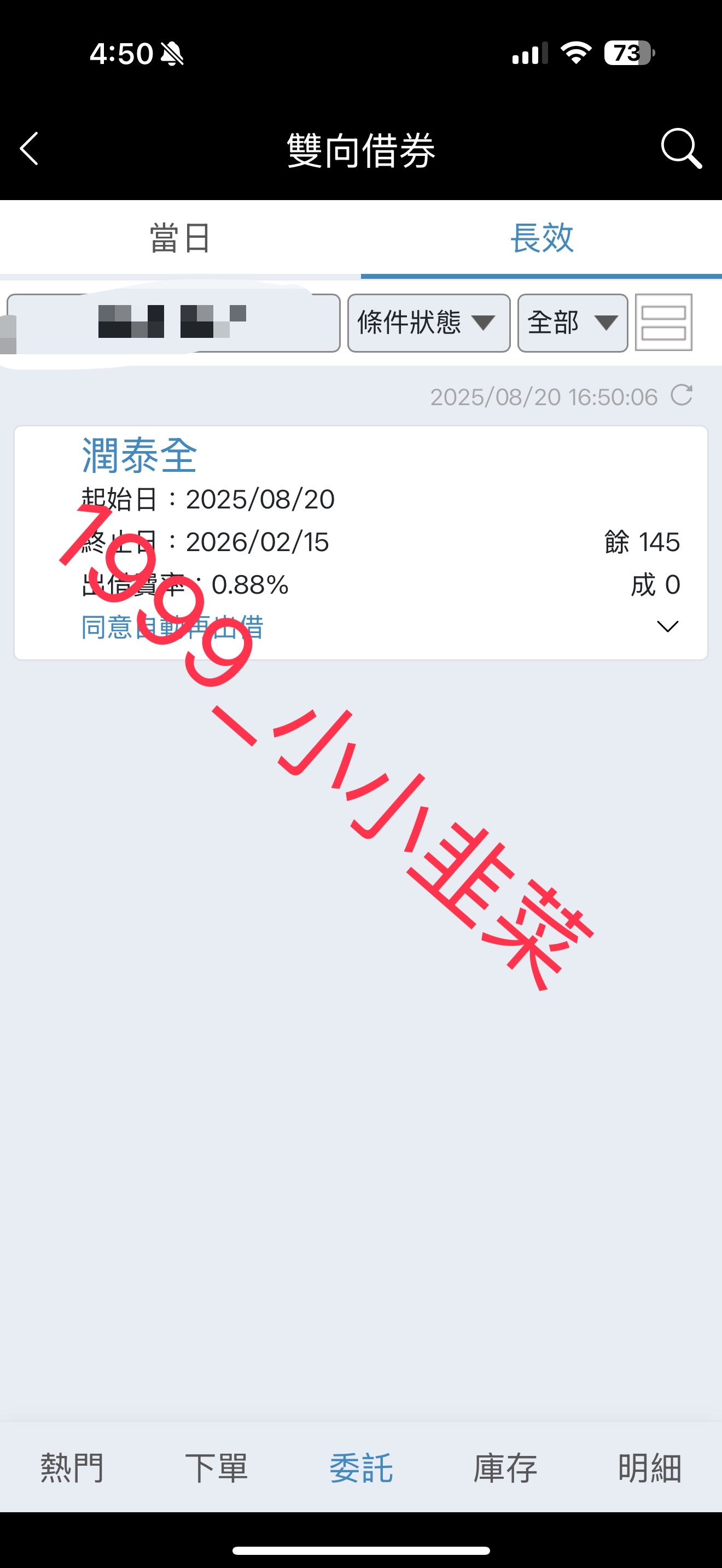
Task: Open the search magnifier icon
Action: (681, 149)
